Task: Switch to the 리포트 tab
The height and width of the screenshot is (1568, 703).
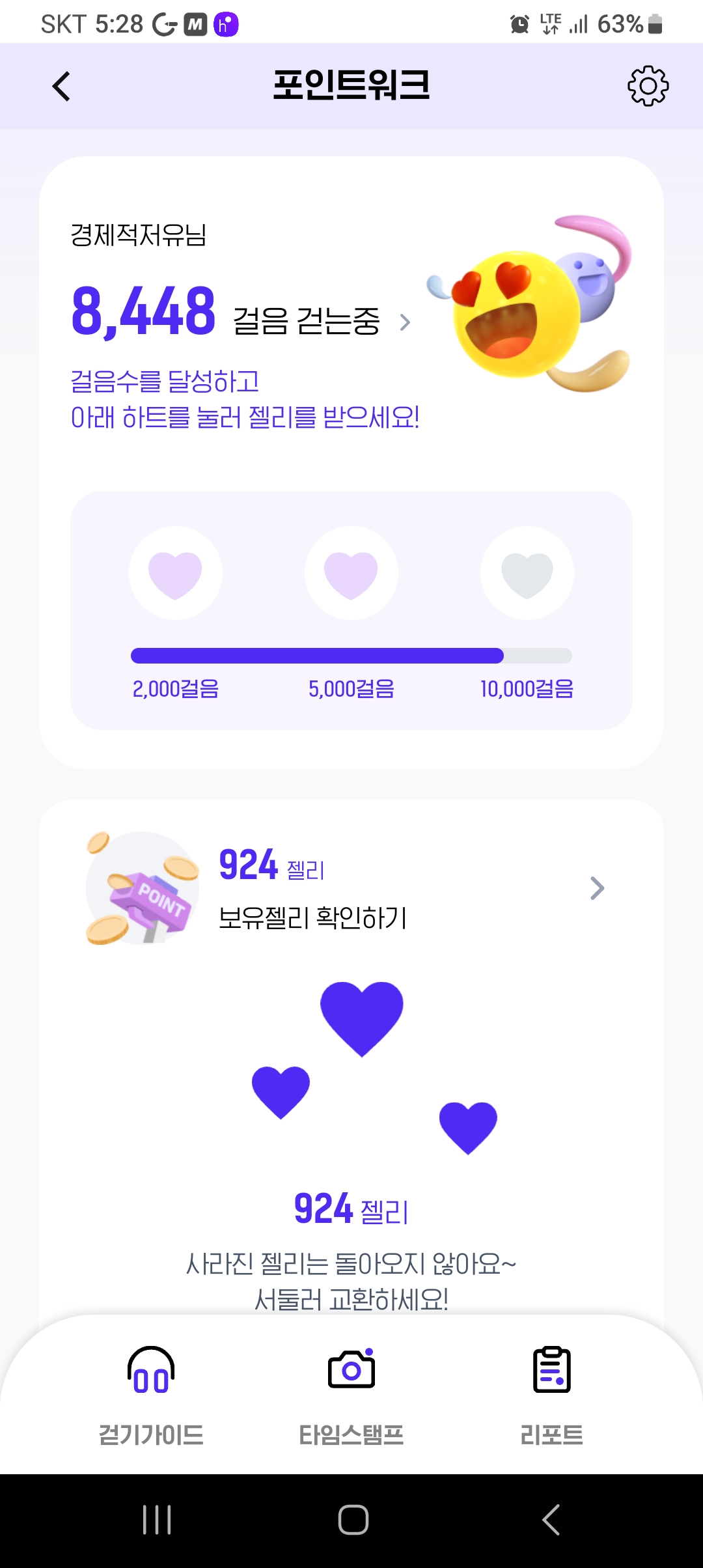Action: [552, 1393]
